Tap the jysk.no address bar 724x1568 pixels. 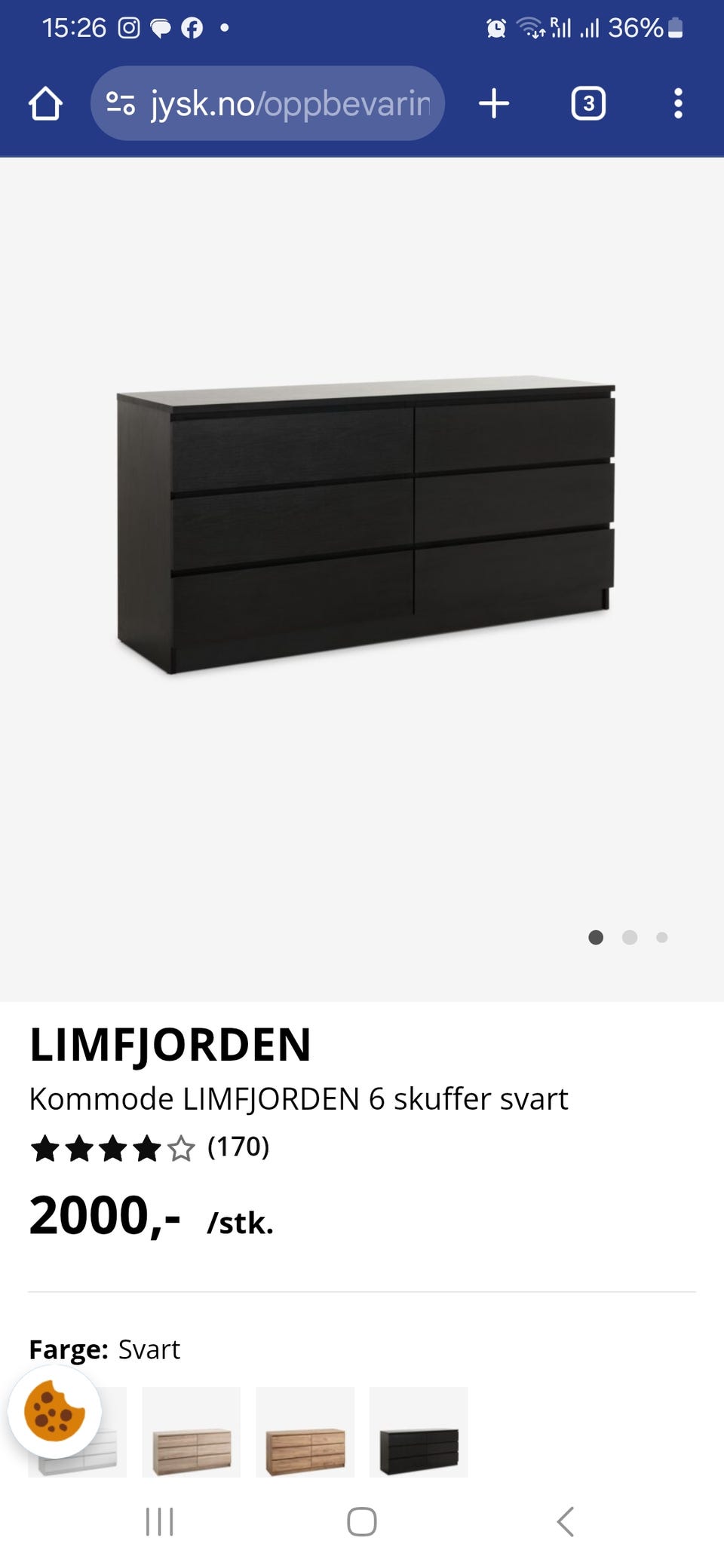pos(268,103)
